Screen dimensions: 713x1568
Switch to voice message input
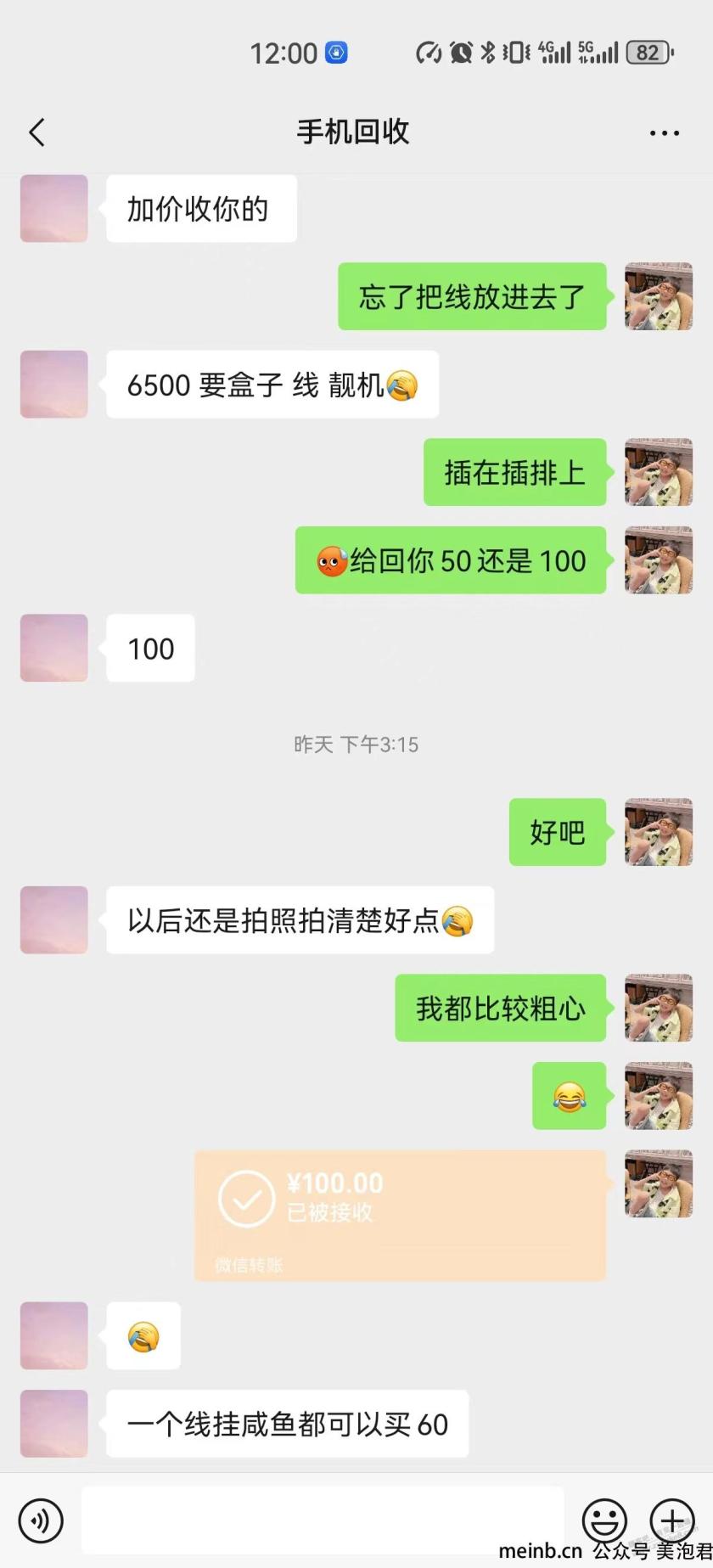(41, 1520)
